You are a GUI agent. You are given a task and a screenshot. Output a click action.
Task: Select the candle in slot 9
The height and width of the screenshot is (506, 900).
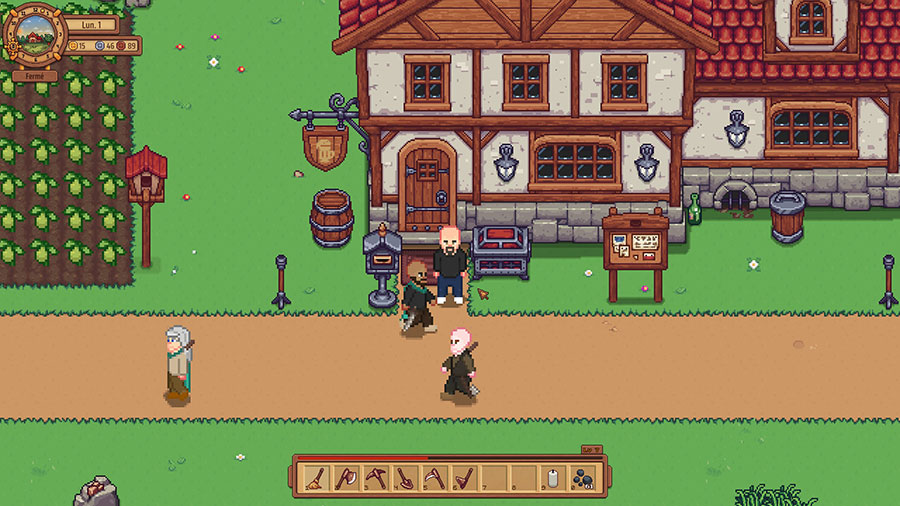[x=553, y=479]
